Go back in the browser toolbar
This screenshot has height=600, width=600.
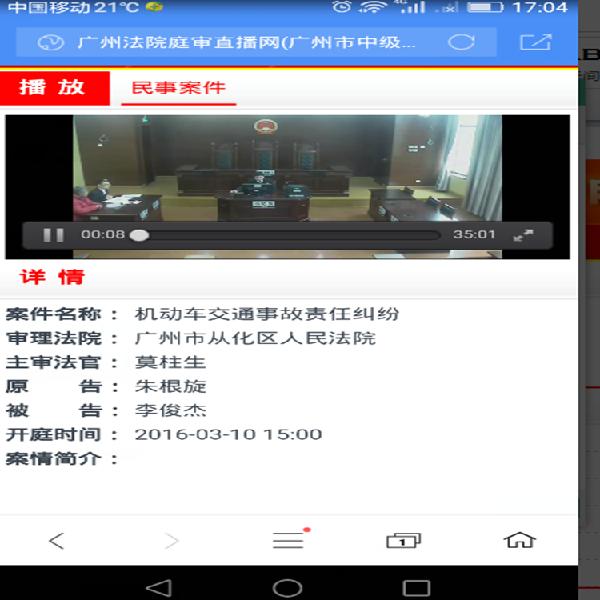[x=57, y=540]
